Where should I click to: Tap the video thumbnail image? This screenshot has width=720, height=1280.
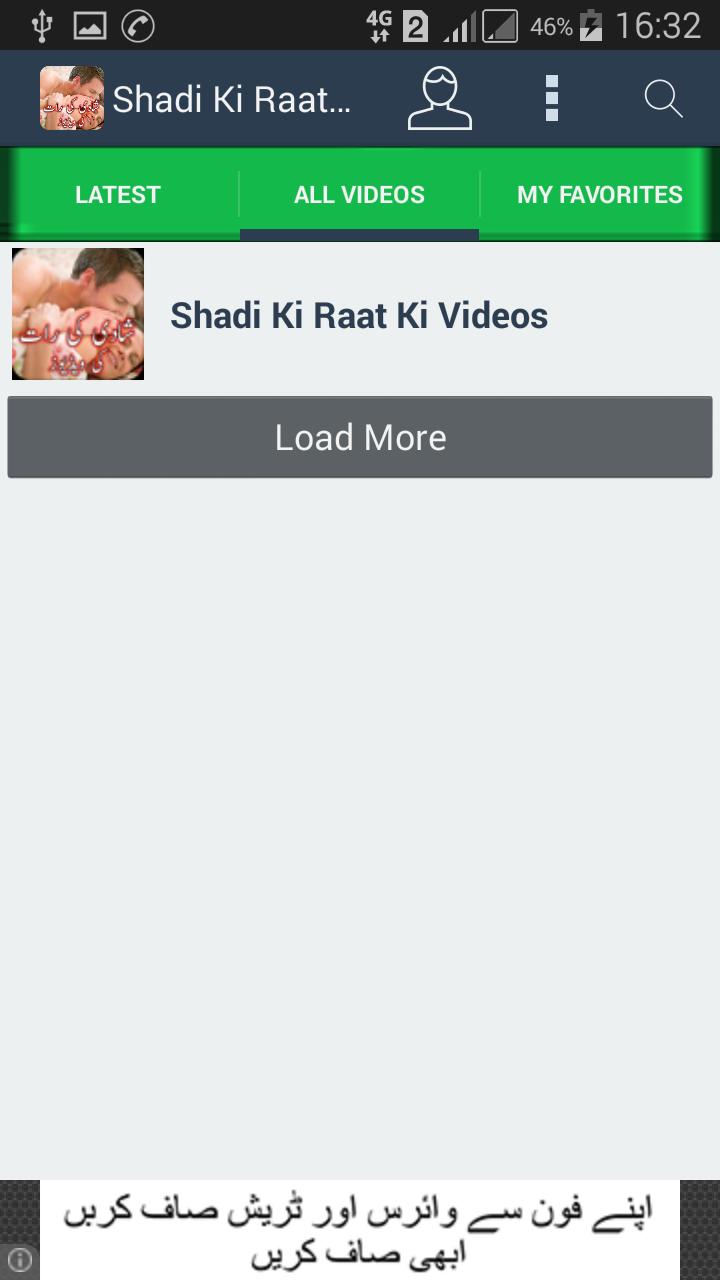point(77,313)
